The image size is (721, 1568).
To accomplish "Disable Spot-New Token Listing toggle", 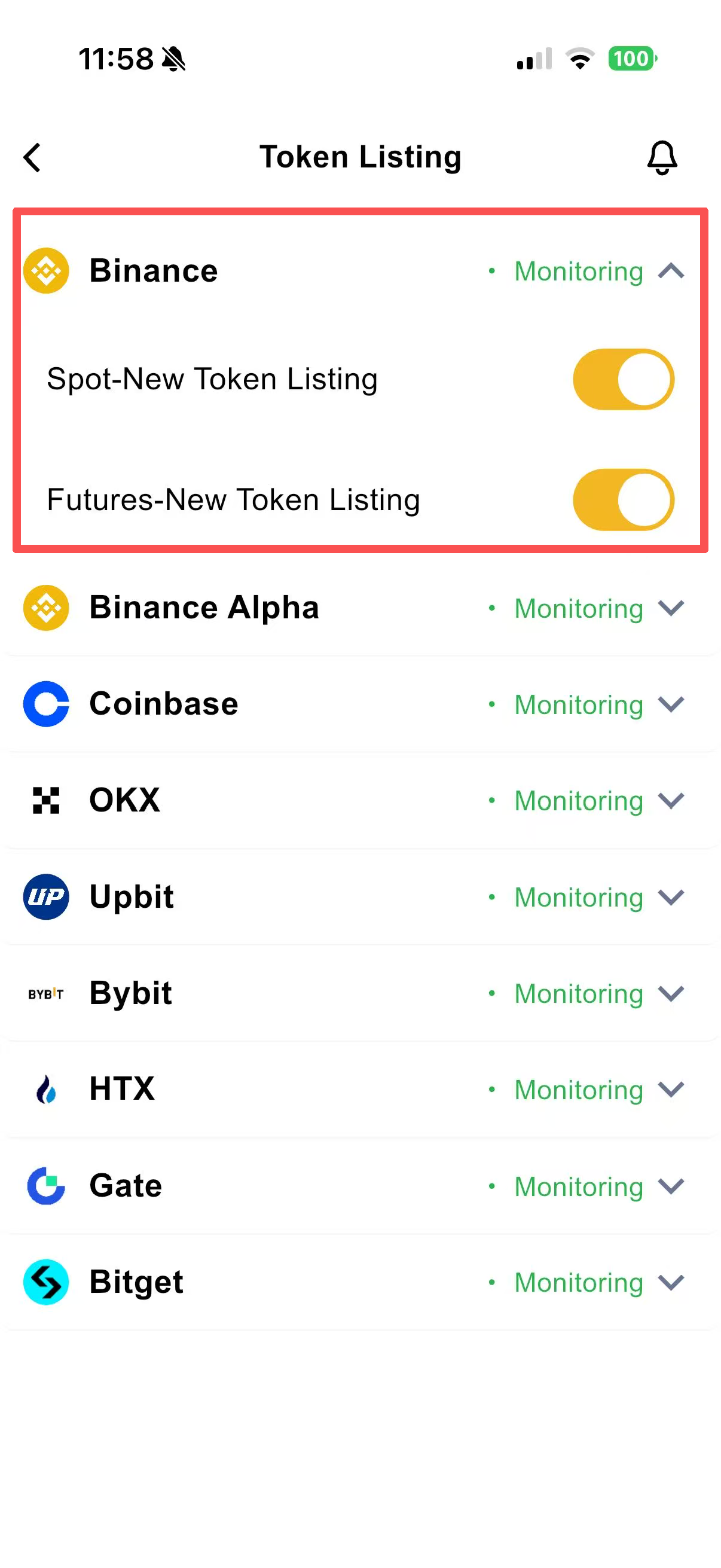I will pos(622,379).
